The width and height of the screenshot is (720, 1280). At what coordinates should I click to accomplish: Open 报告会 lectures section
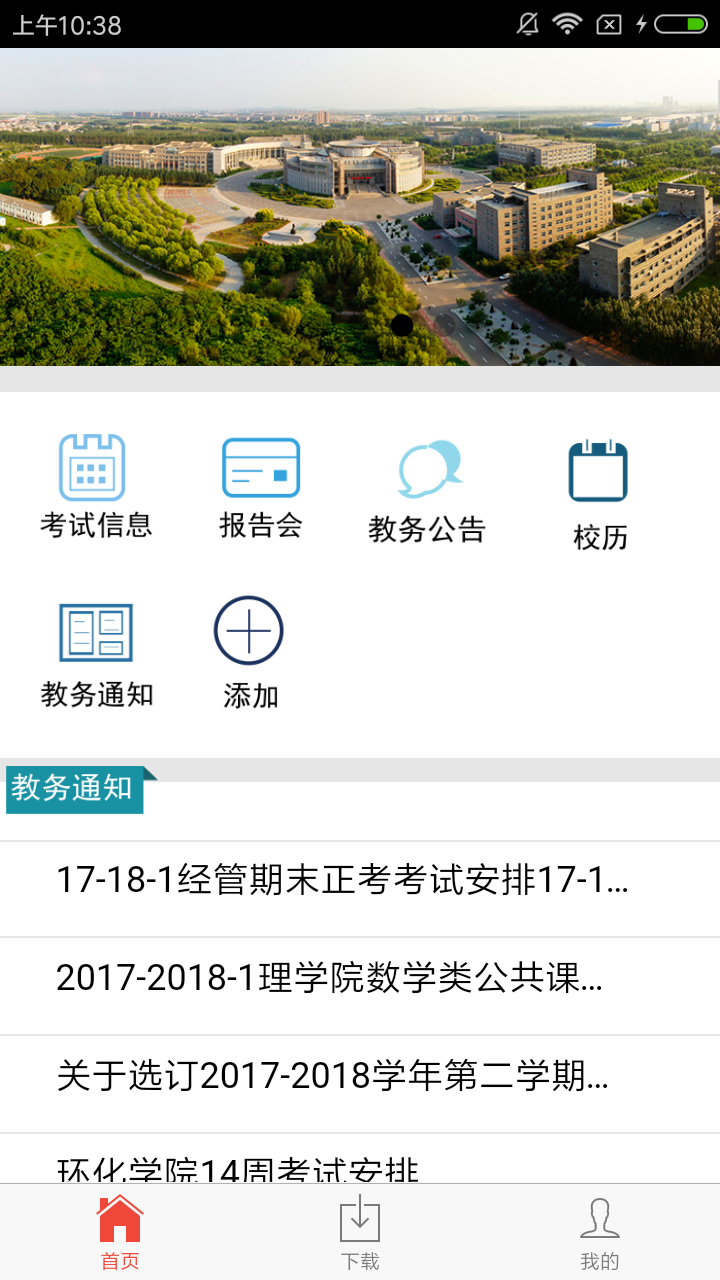pos(261,487)
